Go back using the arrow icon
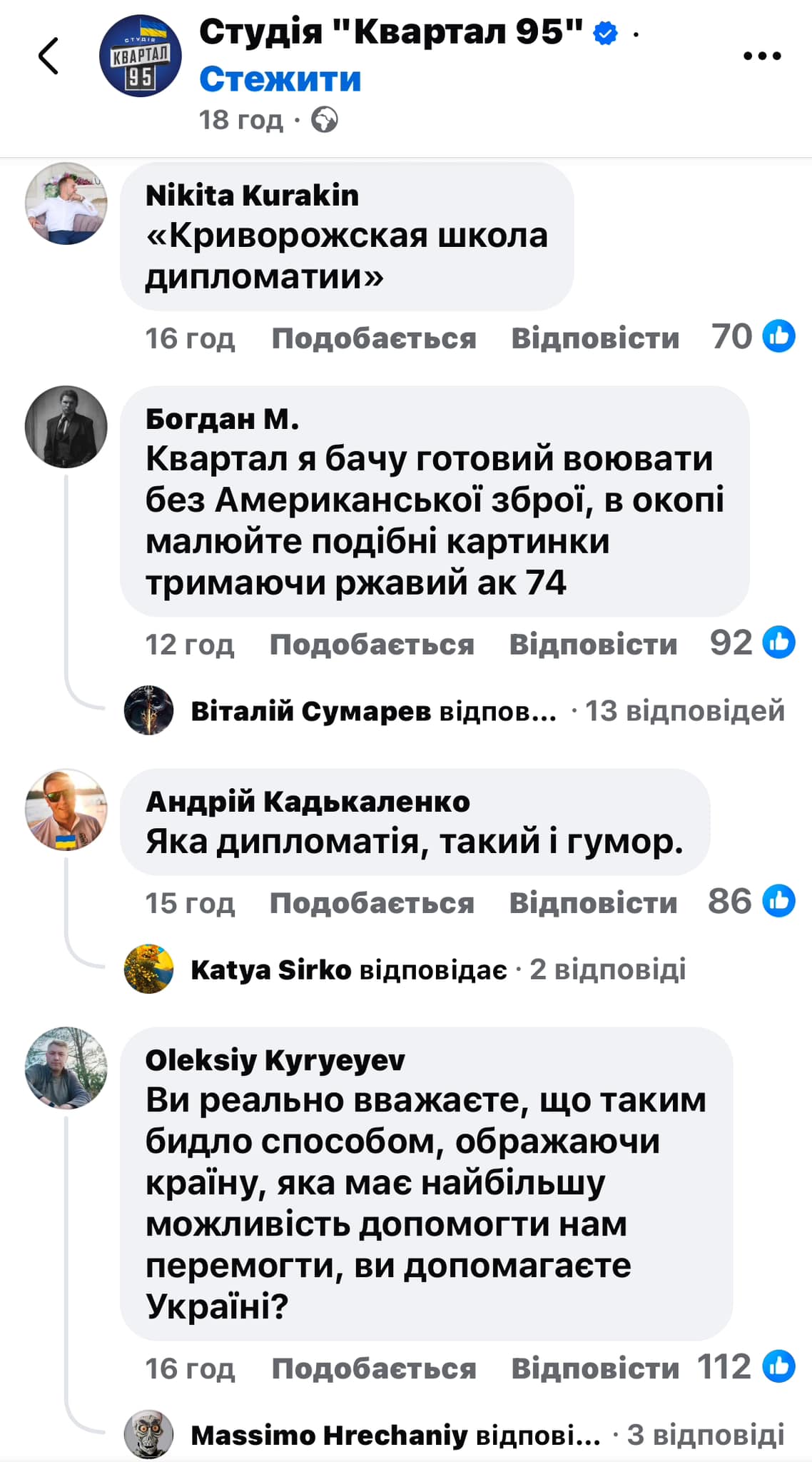Viewport: 812px width, 1462px height. coord(49,56)
